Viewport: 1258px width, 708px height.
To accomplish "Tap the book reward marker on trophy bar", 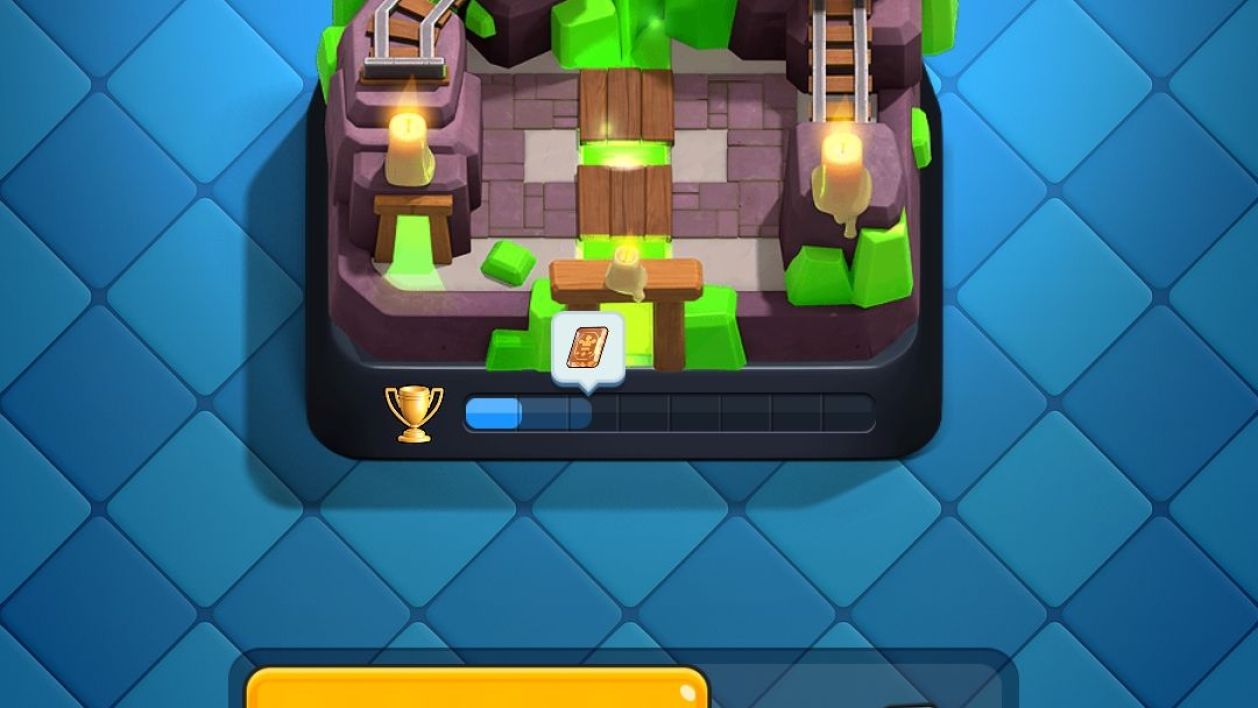I will 588,348.
